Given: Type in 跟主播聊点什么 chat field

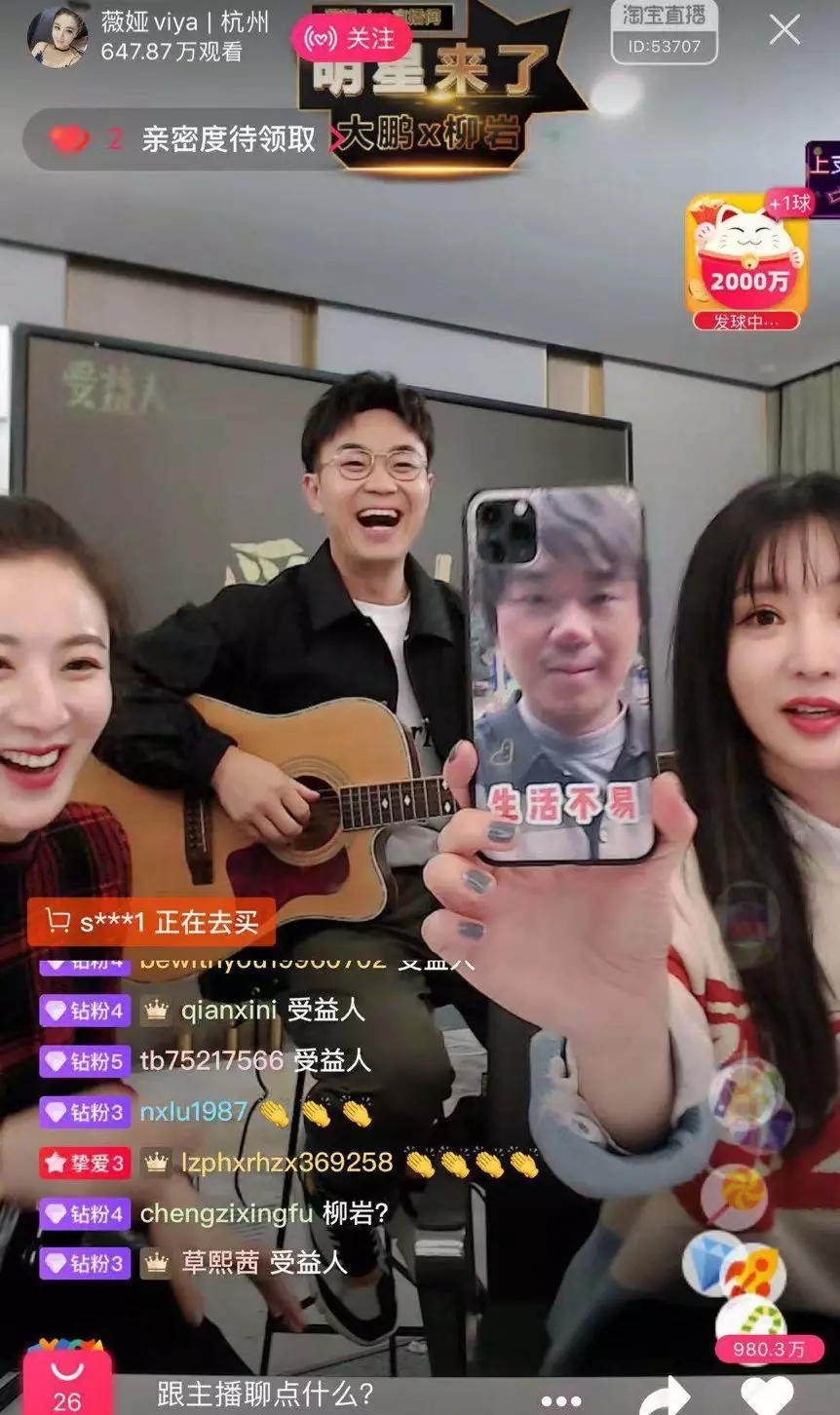Looking at the screenshot, I should click(x=266, y=1394).
